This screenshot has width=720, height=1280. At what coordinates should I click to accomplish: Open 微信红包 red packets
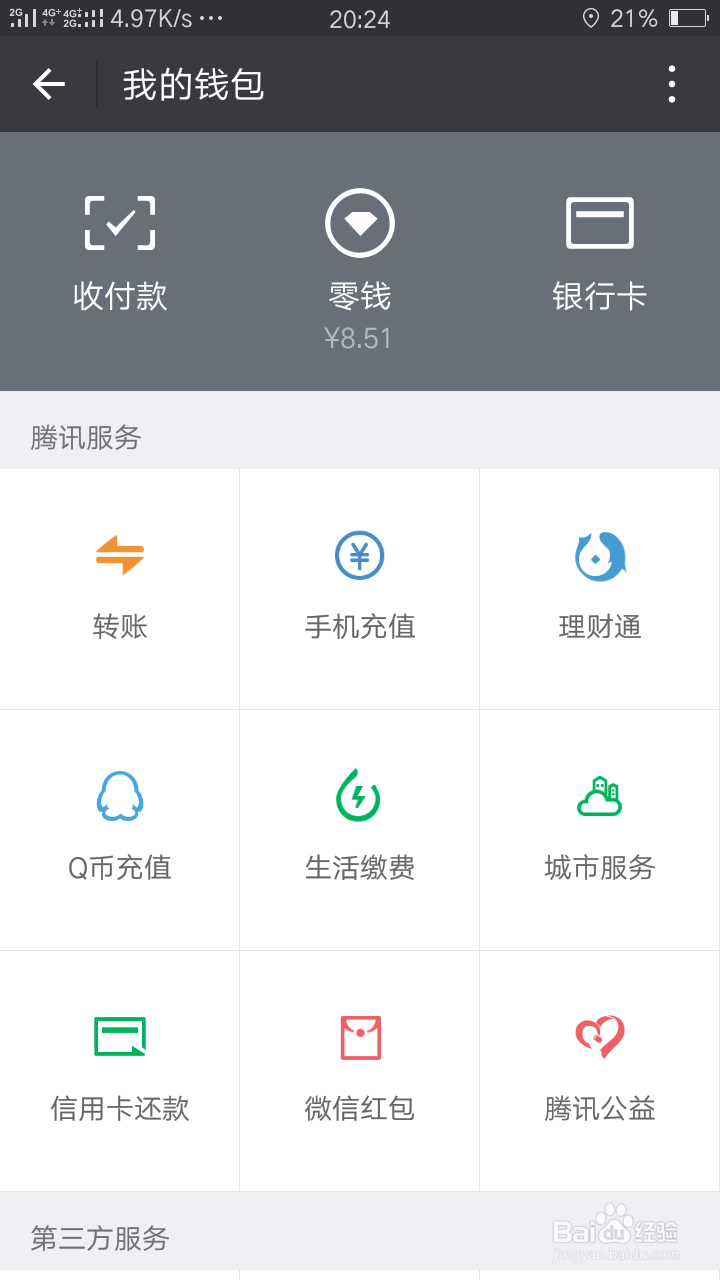[x=359, y=1070]
